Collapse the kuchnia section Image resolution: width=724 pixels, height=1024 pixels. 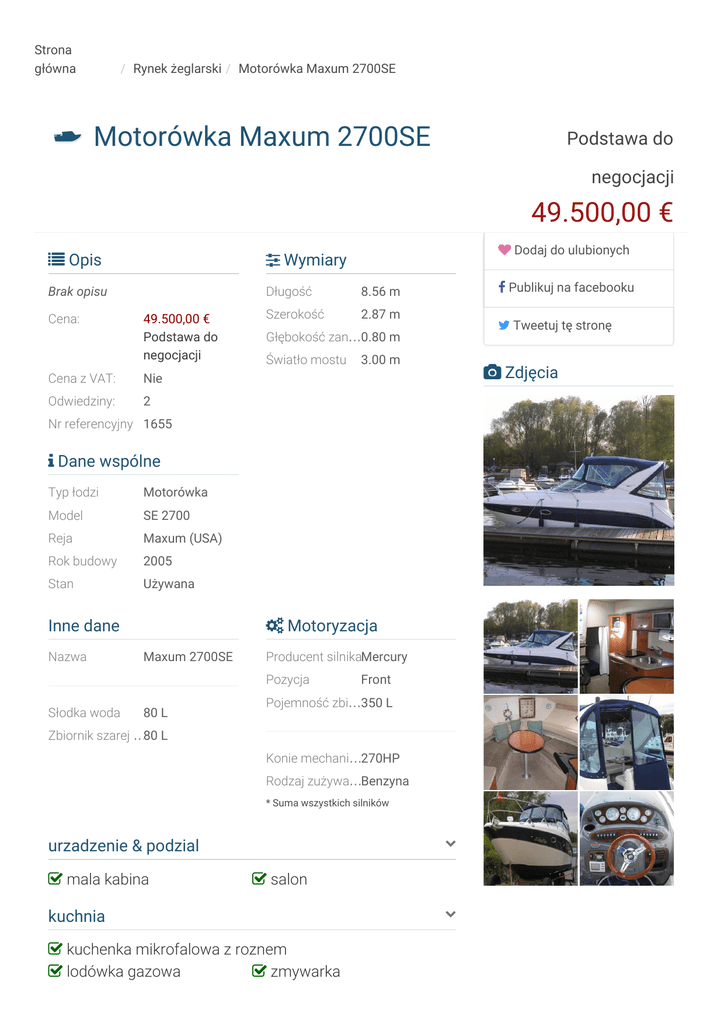(450, 914)
